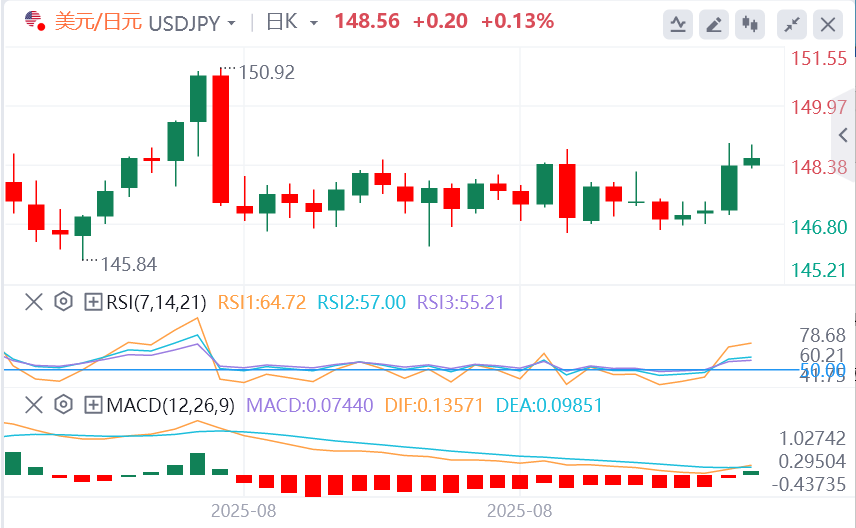Tap the plus icon beside RSI
The height and width of the screenshot is (528, 856).
(93, 301)
